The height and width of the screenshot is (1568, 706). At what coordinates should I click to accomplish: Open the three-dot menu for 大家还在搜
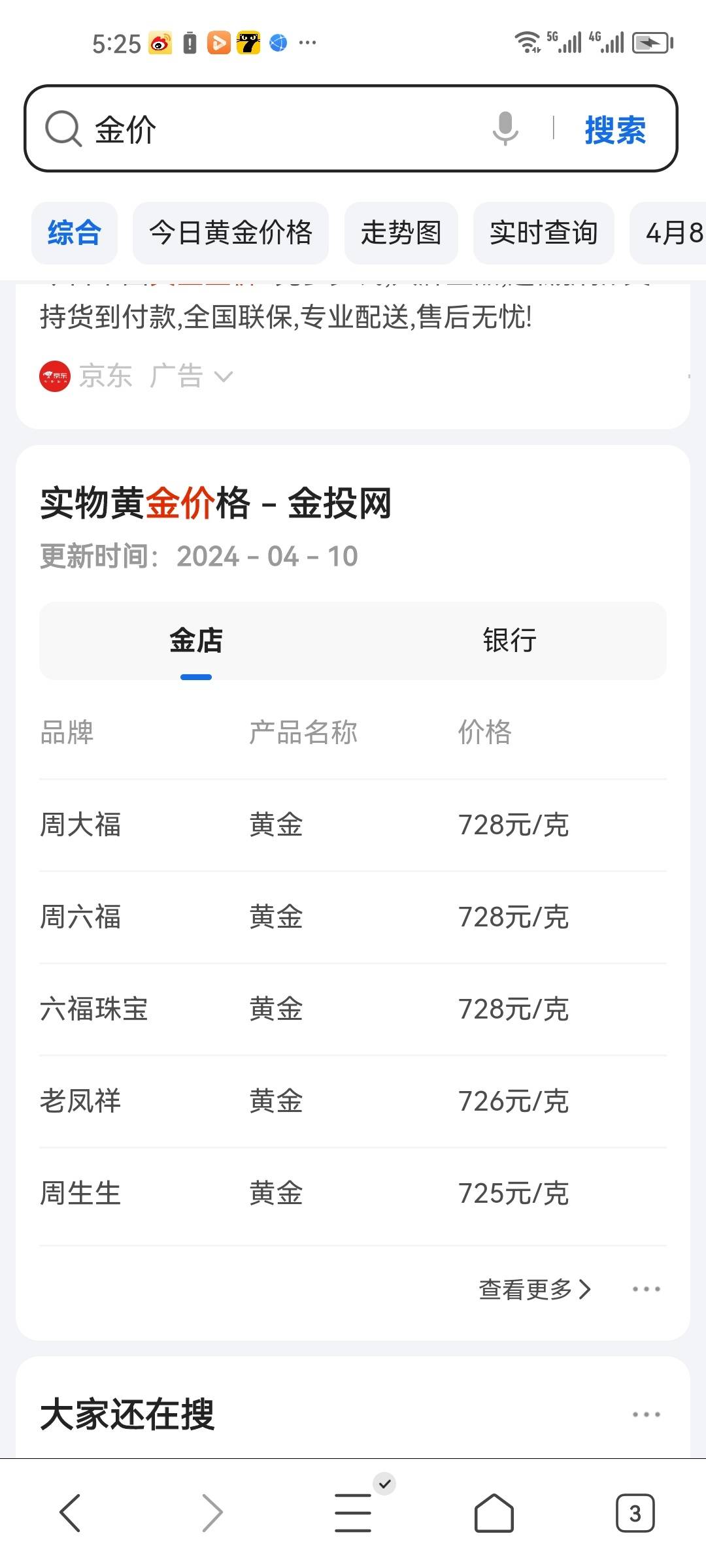tap(647, 1414)
